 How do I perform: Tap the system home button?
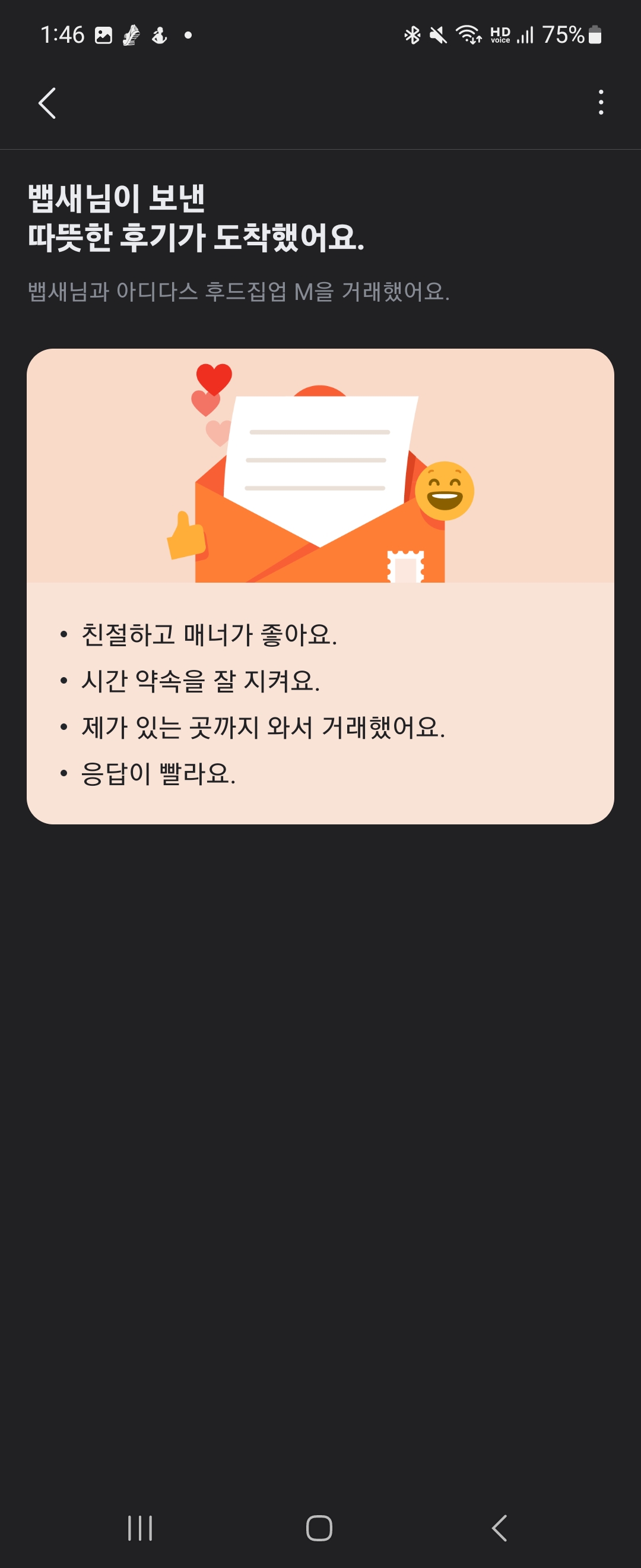click(x=319, y=1527)
